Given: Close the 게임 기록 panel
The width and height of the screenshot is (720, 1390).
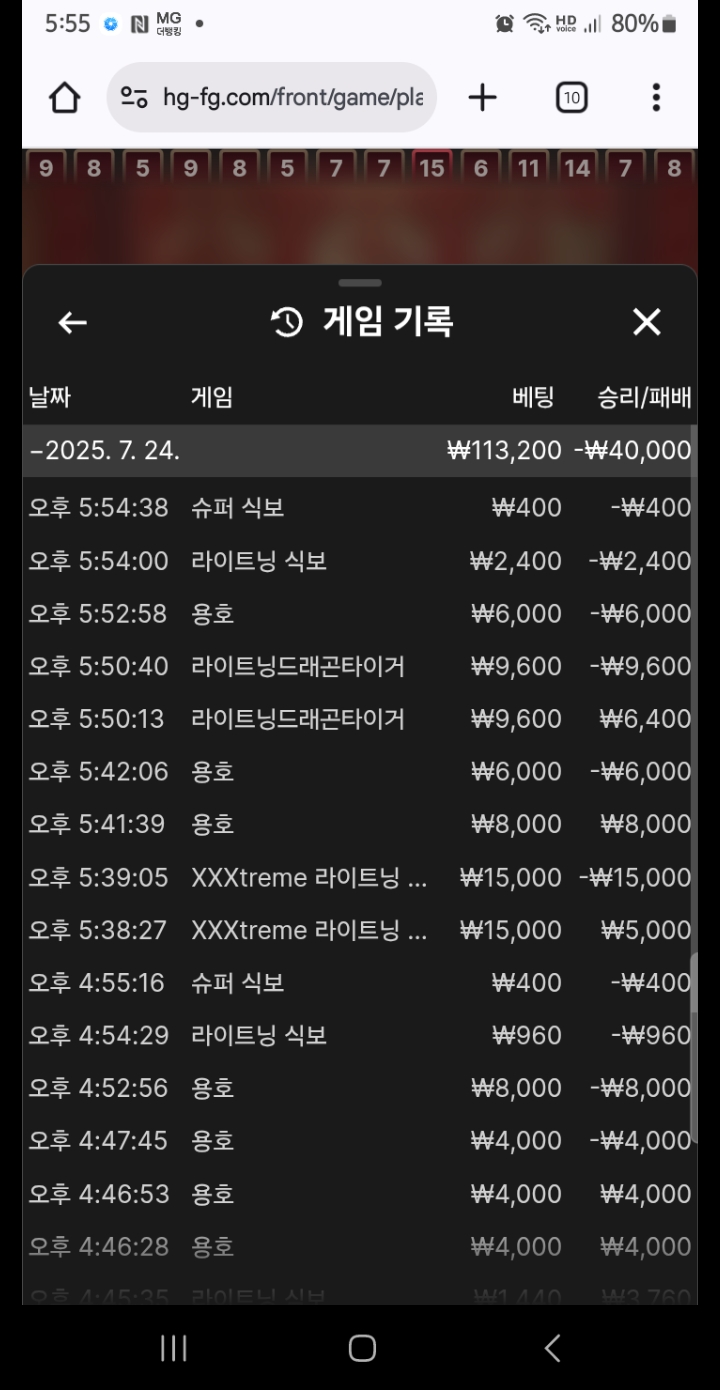Looking at the screenshot, I should (647, 322).
